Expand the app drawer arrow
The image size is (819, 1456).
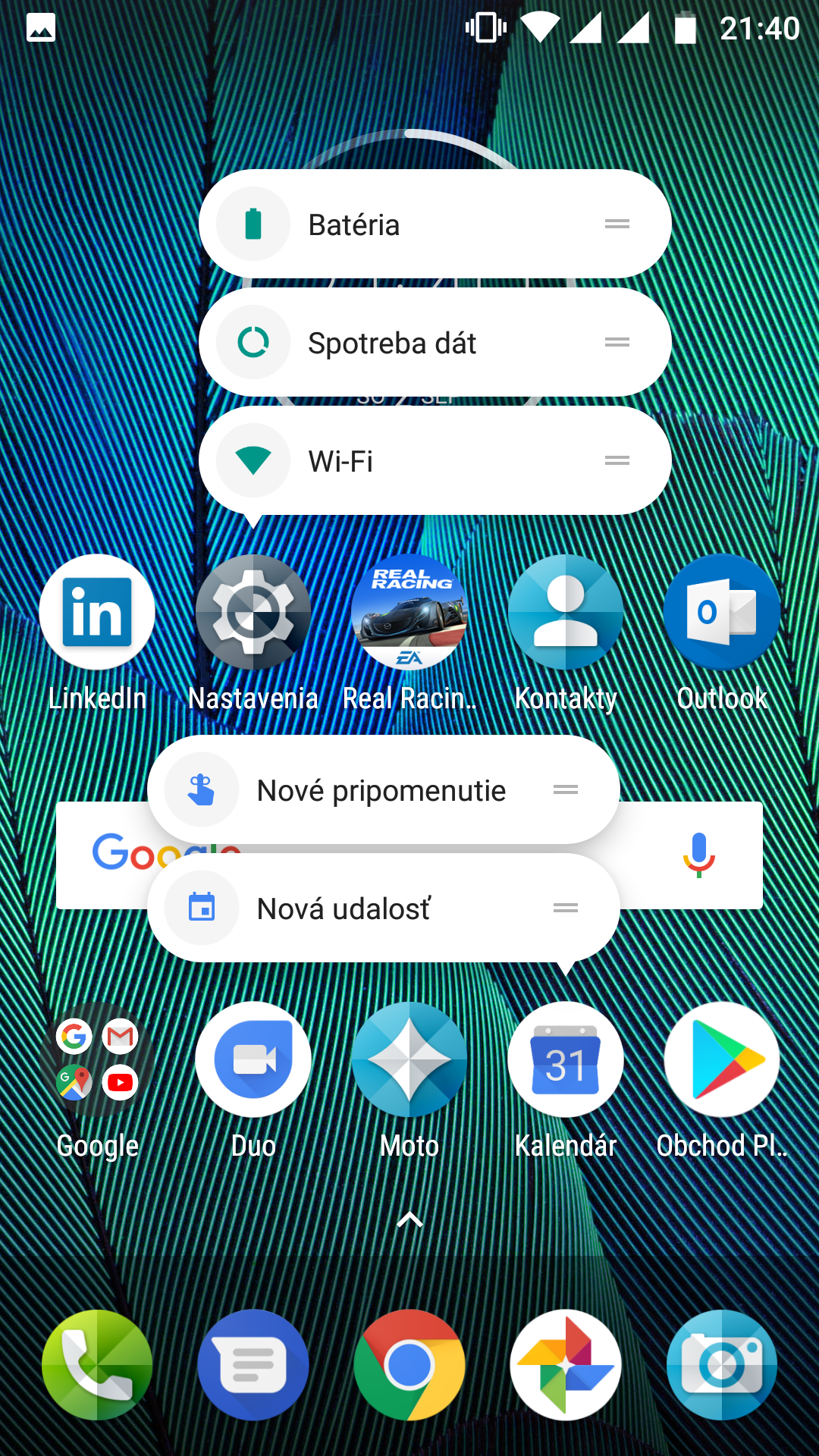tap(409, 1219)
